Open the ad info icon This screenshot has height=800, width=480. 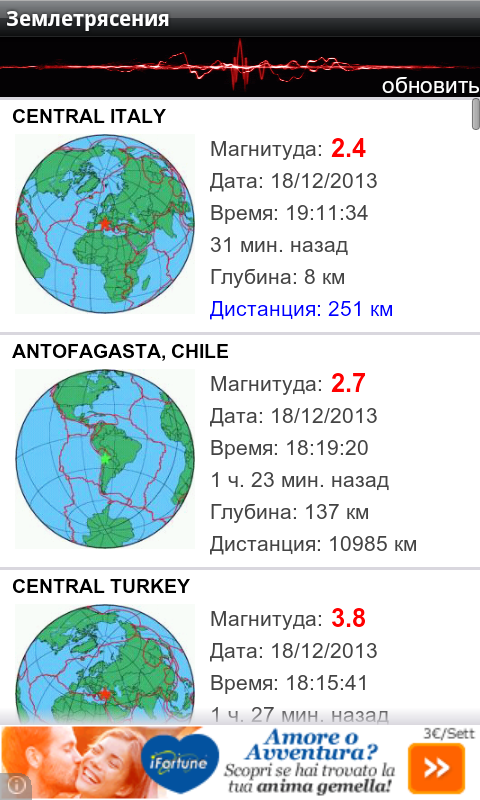[x=16, y=785]
